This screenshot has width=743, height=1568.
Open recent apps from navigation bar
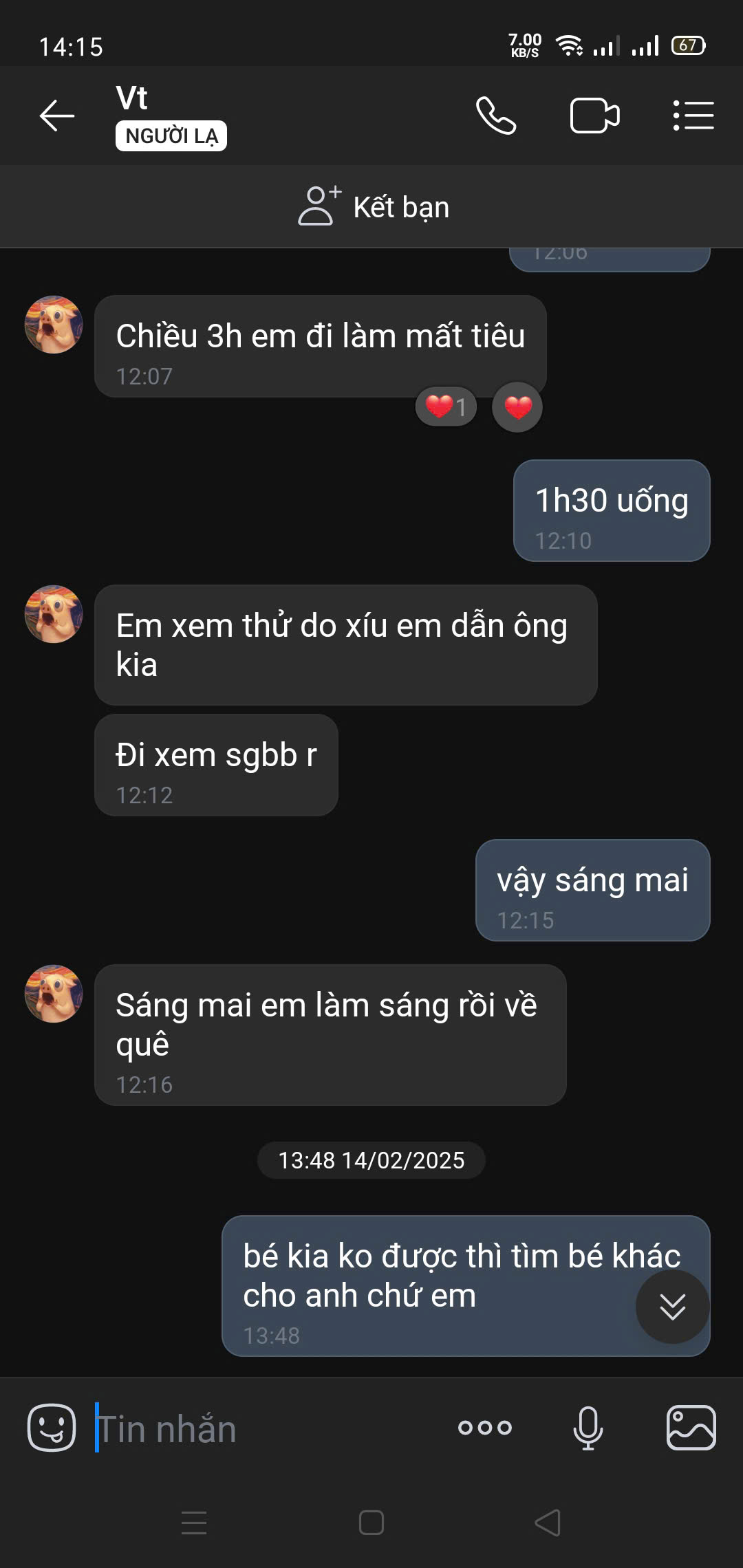tap(194, 1523)
